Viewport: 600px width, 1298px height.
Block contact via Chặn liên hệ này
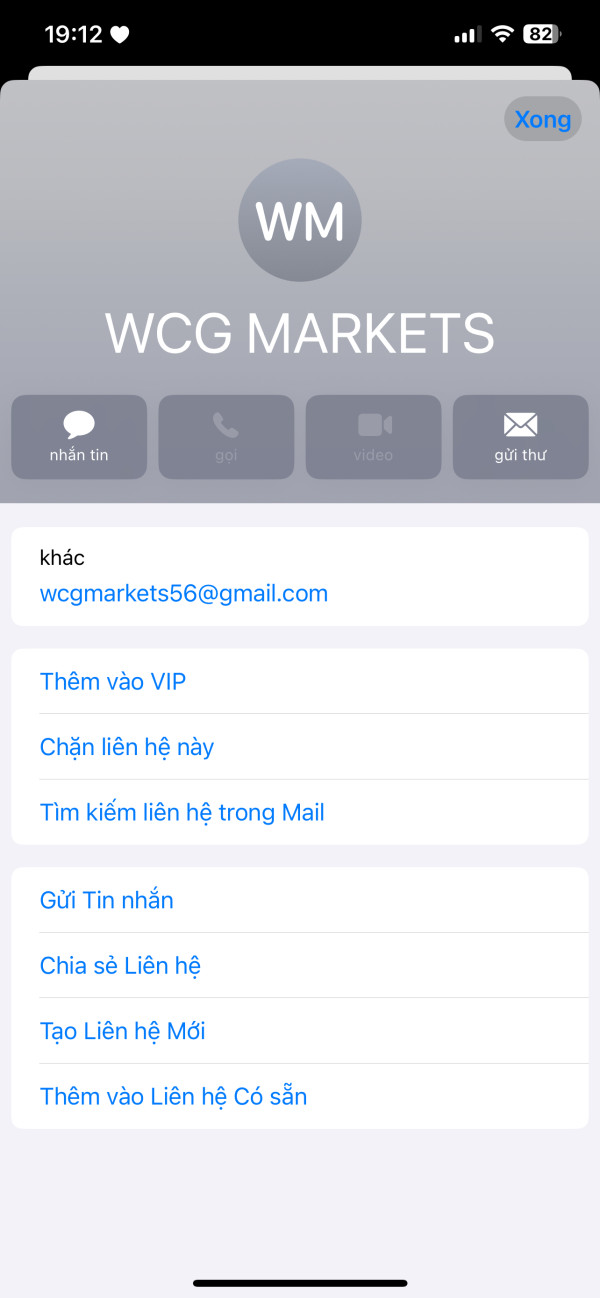[299, 747]
